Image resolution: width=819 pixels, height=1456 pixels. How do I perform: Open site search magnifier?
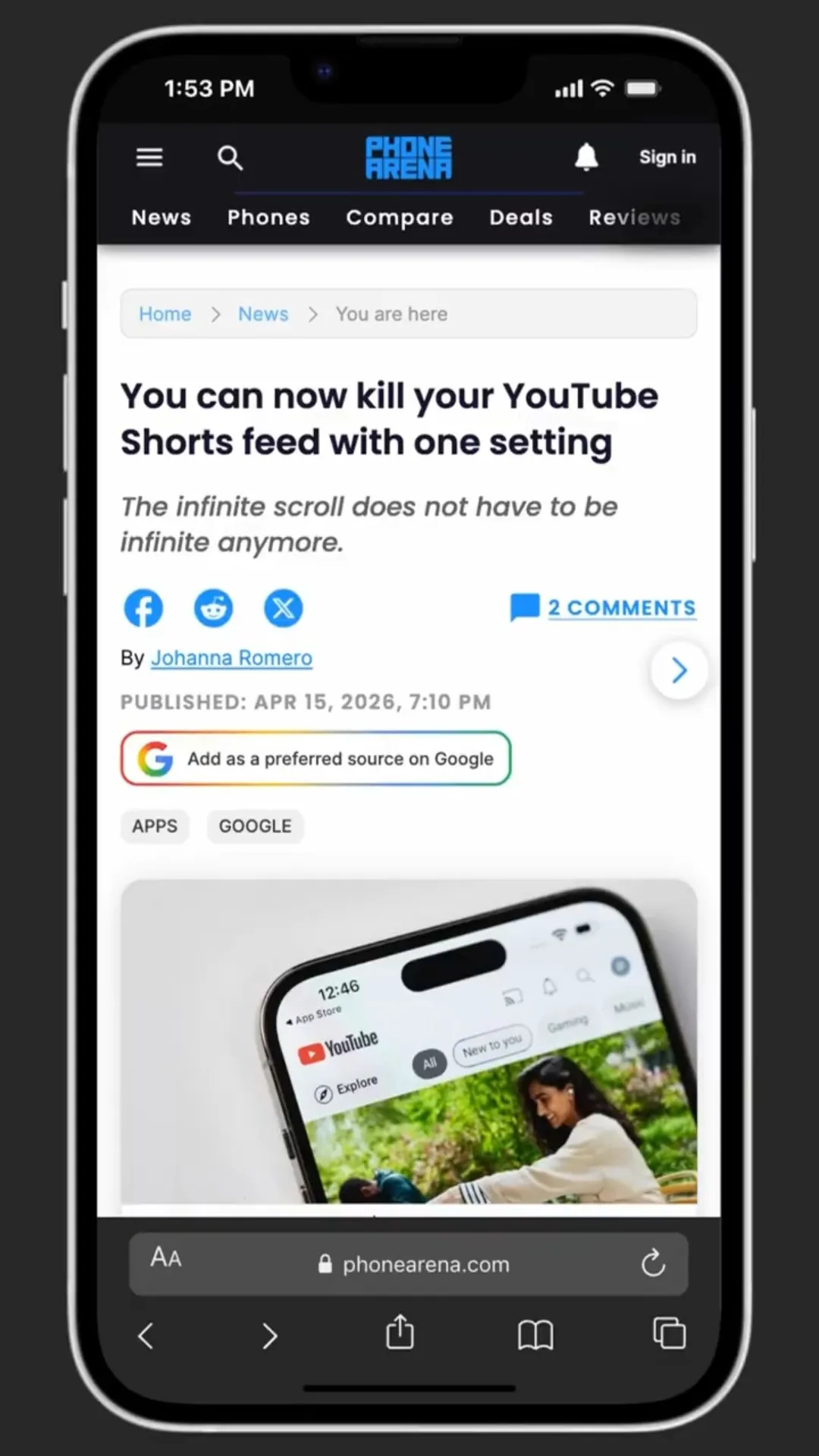click(x=230, y=158)
